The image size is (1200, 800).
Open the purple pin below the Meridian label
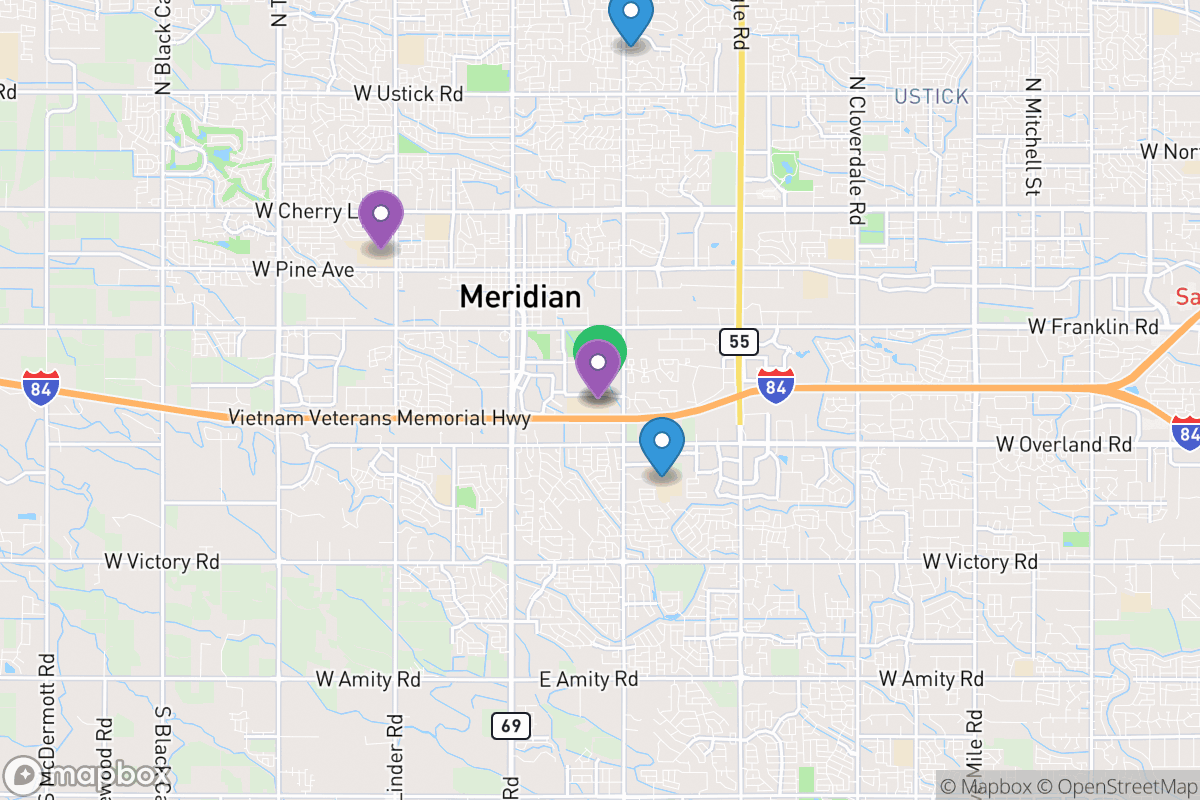598,366
